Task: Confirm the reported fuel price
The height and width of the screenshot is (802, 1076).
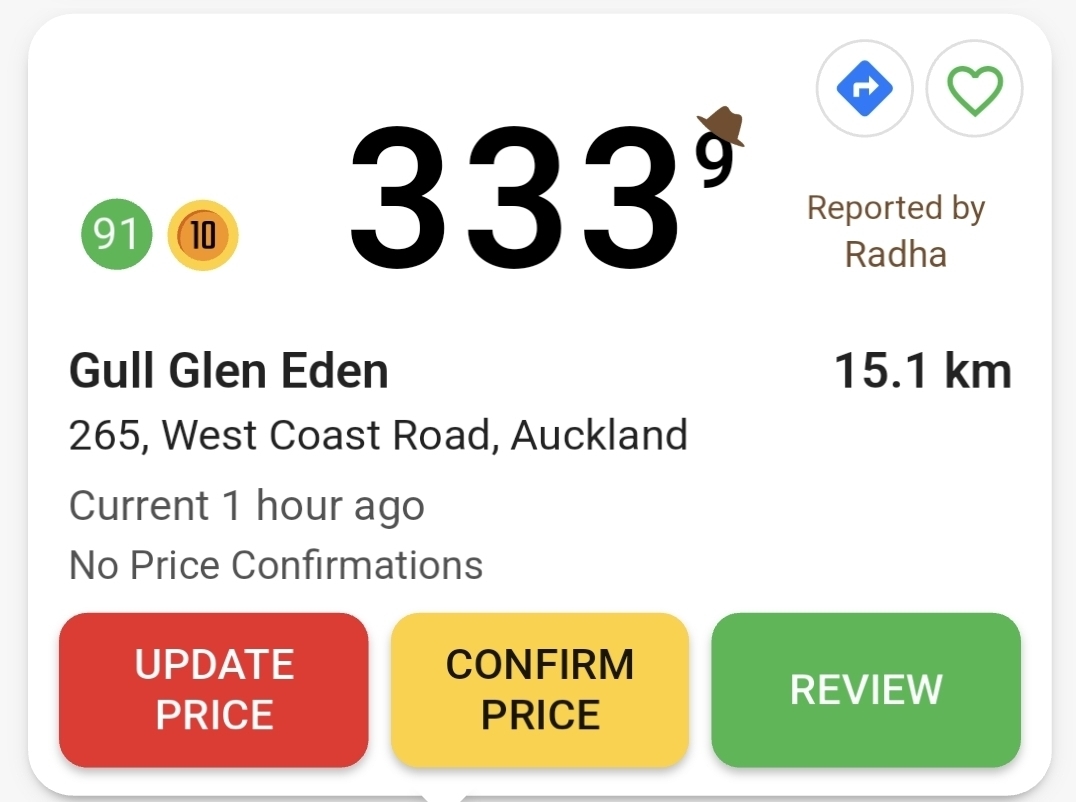Action: click(x=540, y=690)
